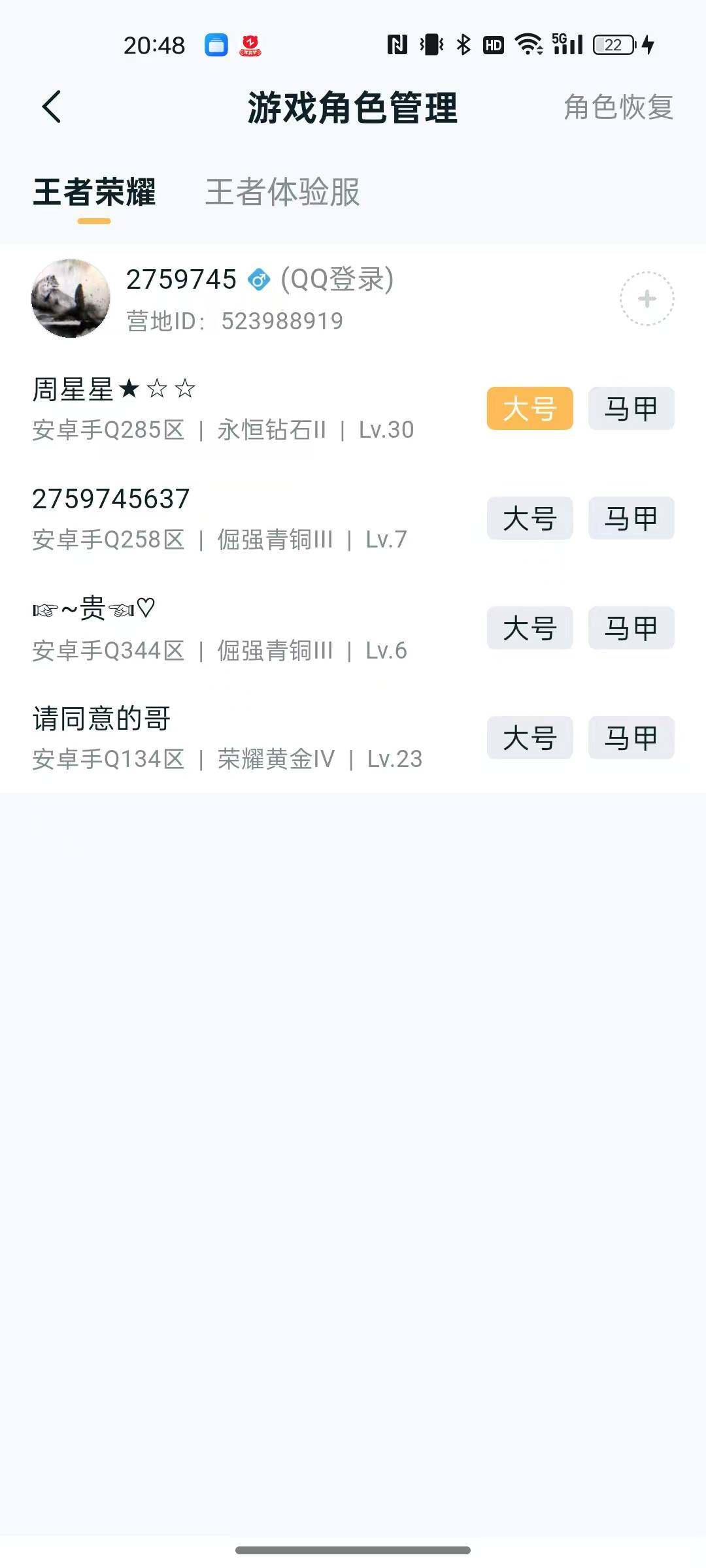Mark 请同意的哥 as 马甲
Viewport: 706px width, 1568px height.
pos(630,738)
